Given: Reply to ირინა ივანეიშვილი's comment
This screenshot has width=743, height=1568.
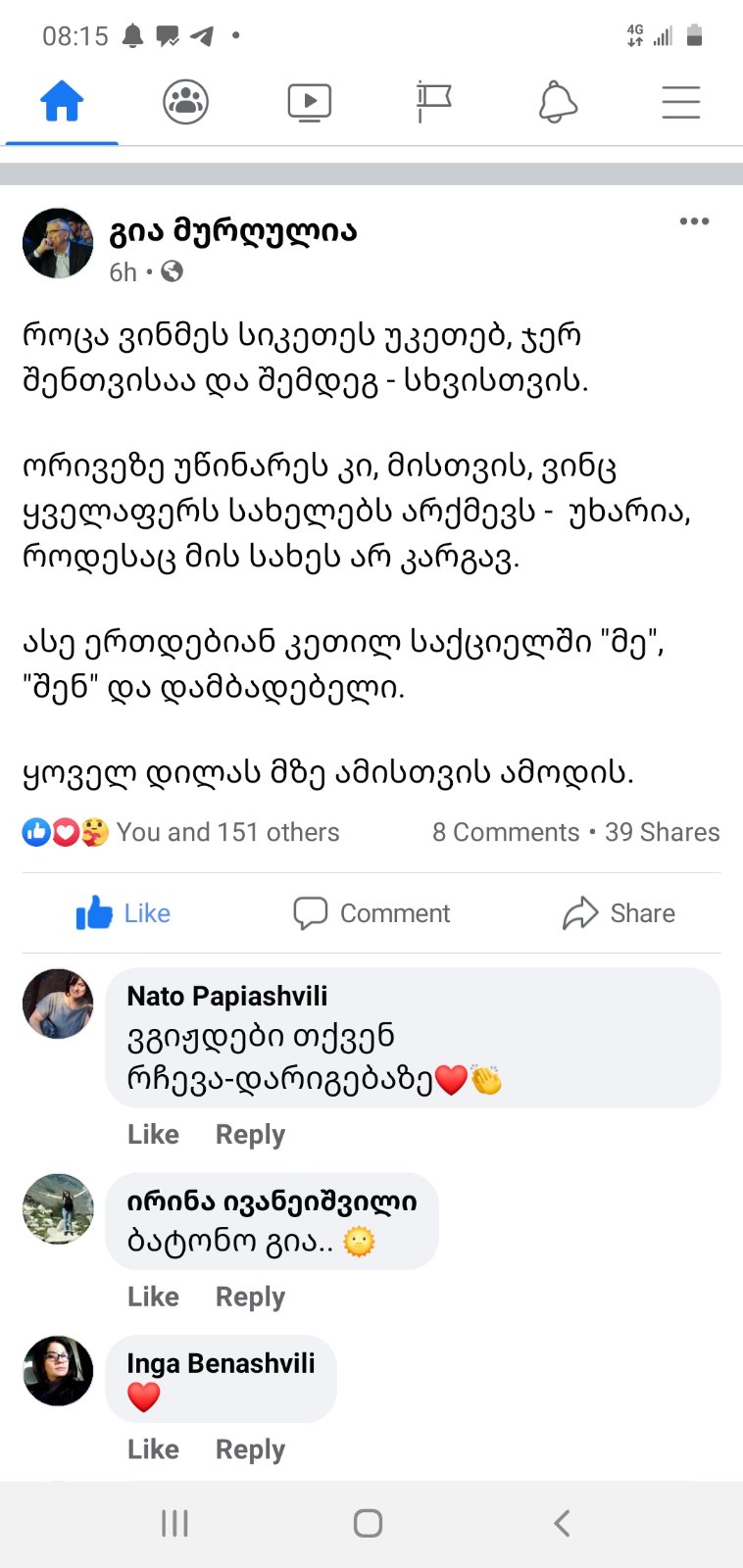Looking at the screenshot, I should point(250,1298).
